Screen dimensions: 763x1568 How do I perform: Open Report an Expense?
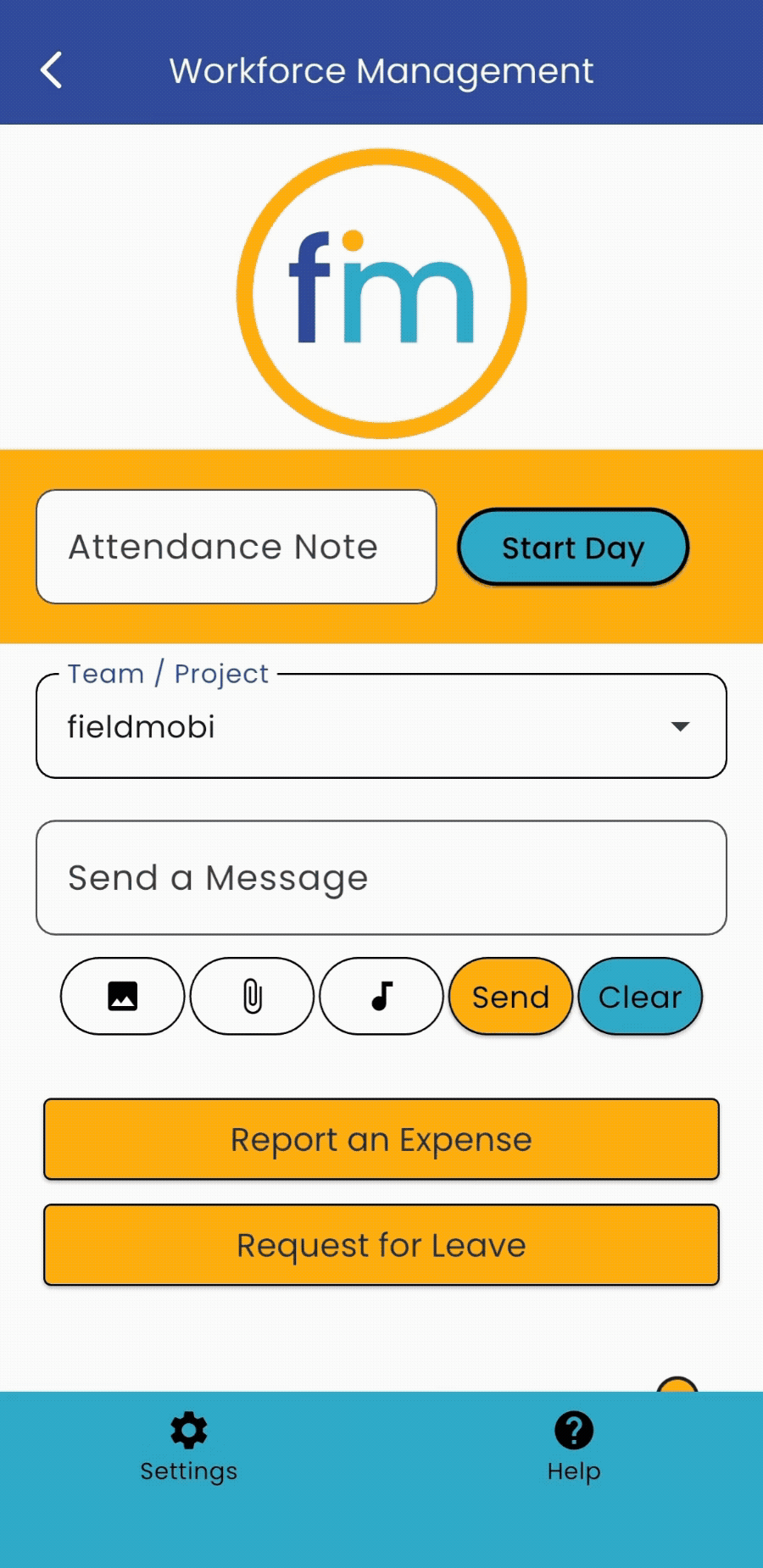381,1140
